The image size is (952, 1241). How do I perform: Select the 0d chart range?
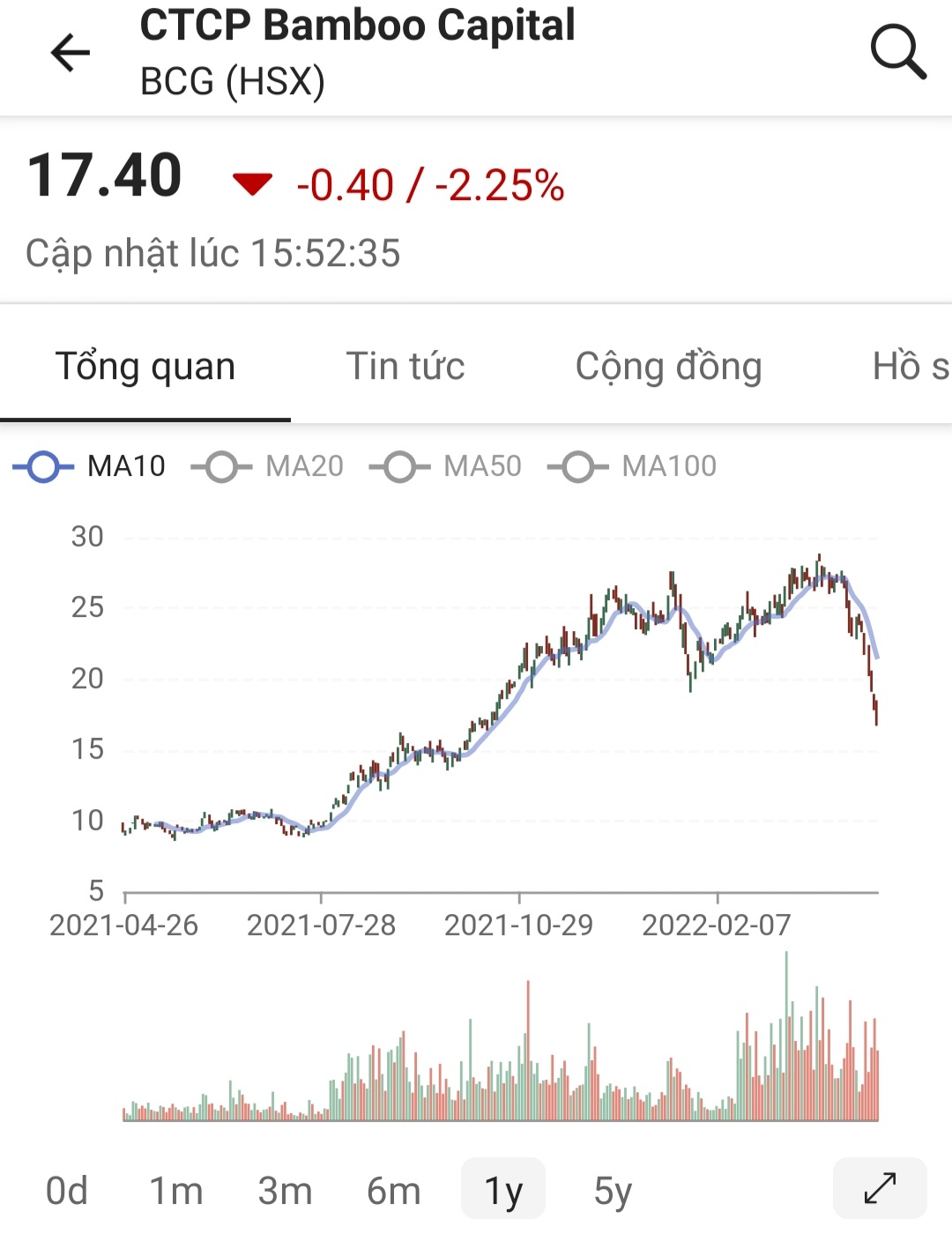(x=67, y=1191)
